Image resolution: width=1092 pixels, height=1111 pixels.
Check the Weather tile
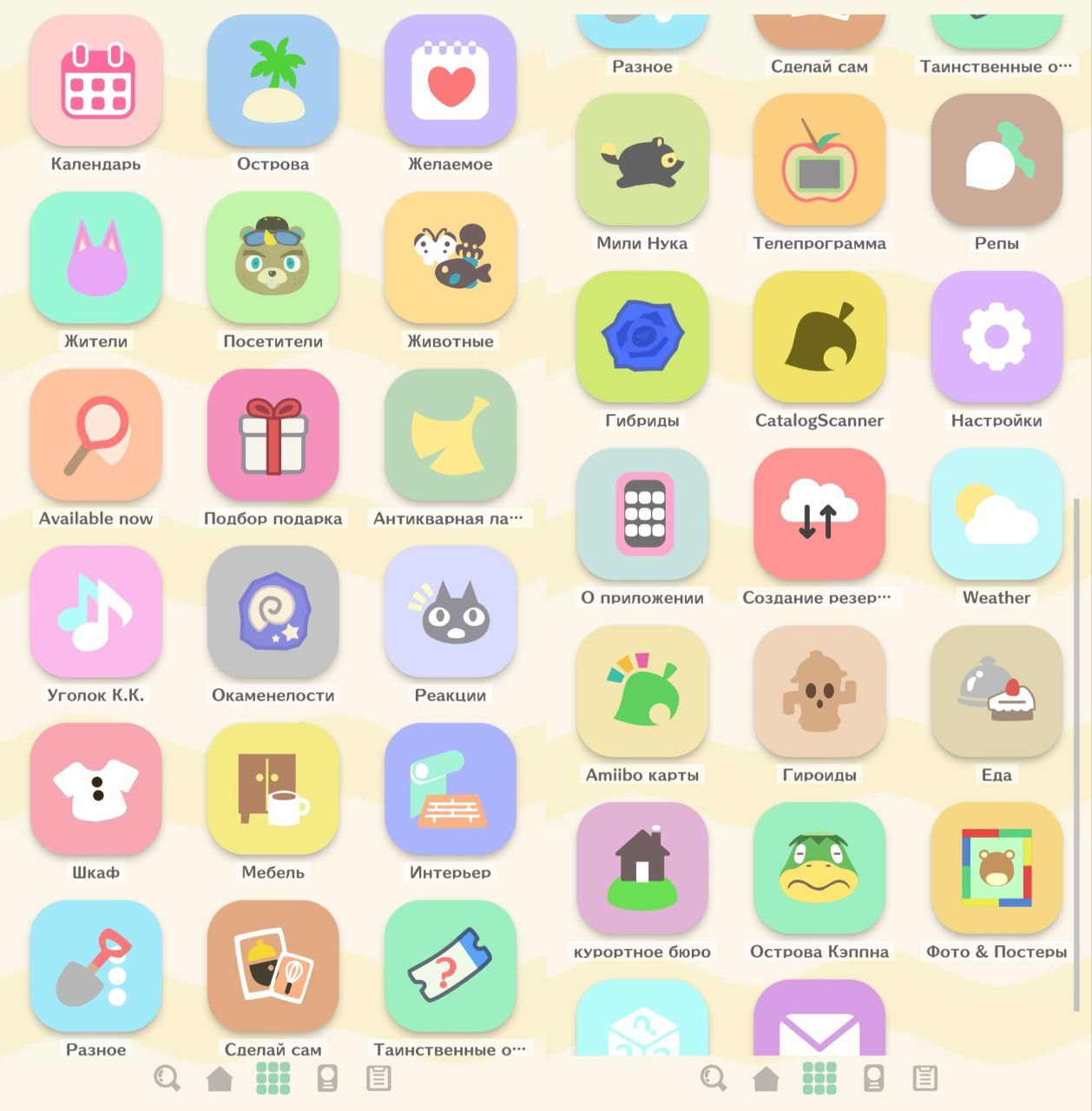click(x=997, y=515)
